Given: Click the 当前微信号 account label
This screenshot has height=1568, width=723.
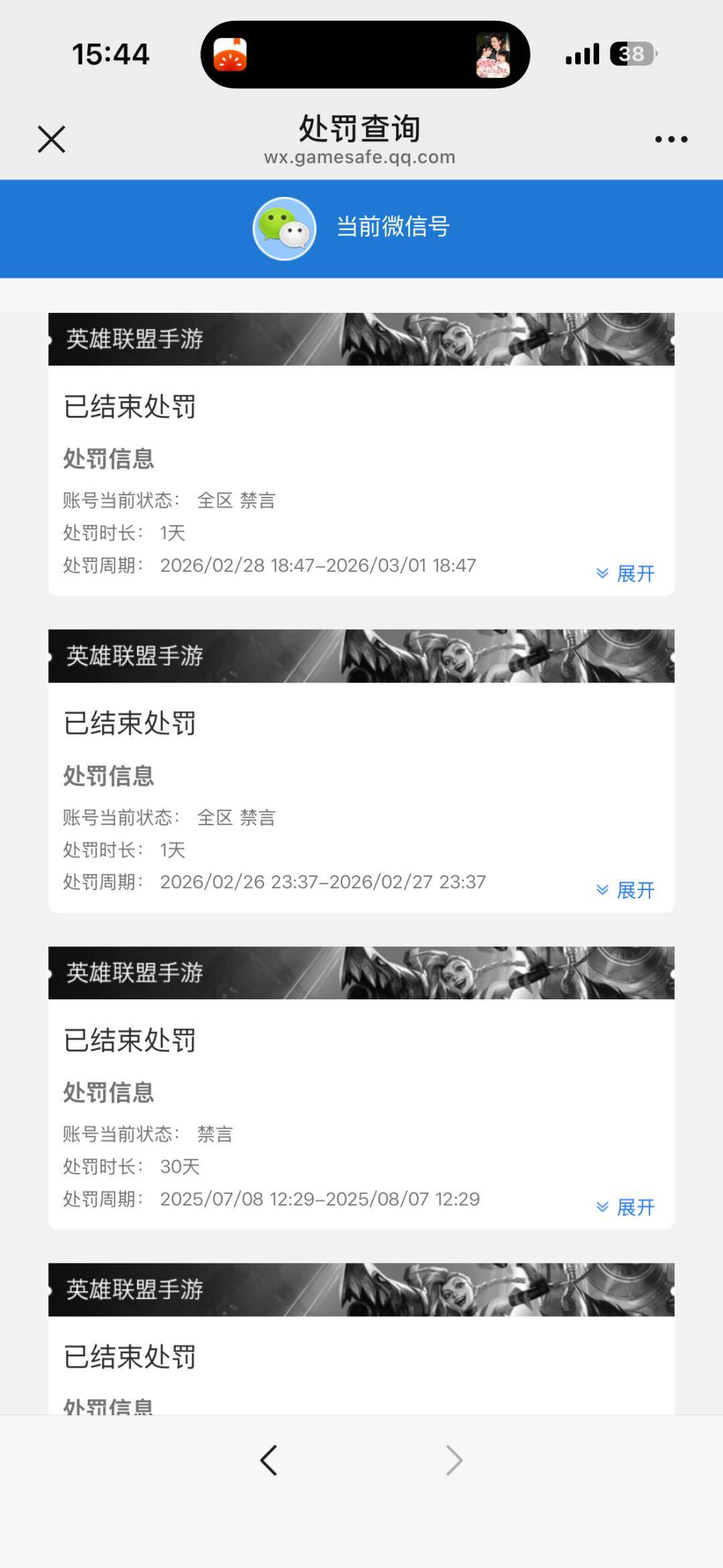Looking at the screenshot, I should 393,228.
